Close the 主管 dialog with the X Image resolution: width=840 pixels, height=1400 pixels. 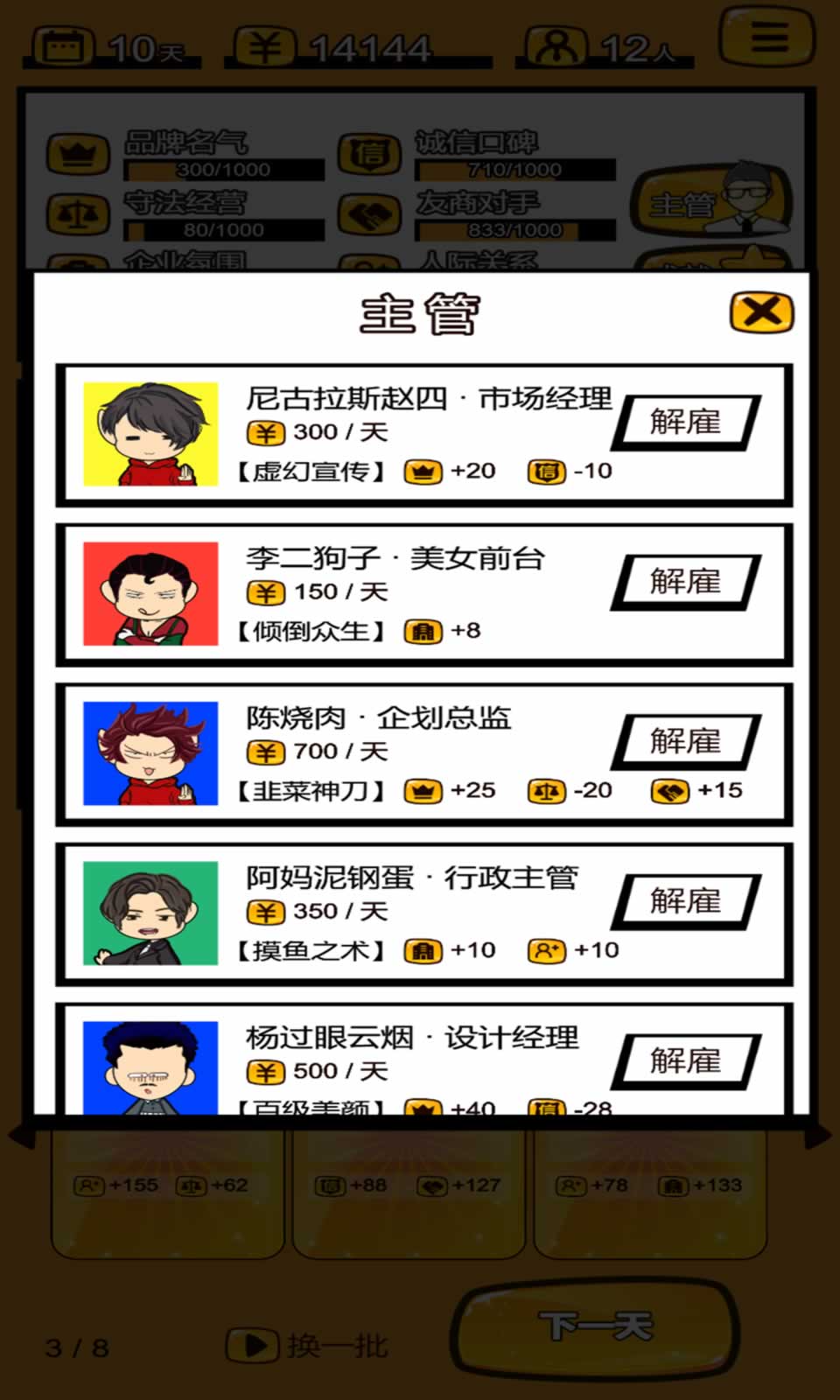click(763, 311)
